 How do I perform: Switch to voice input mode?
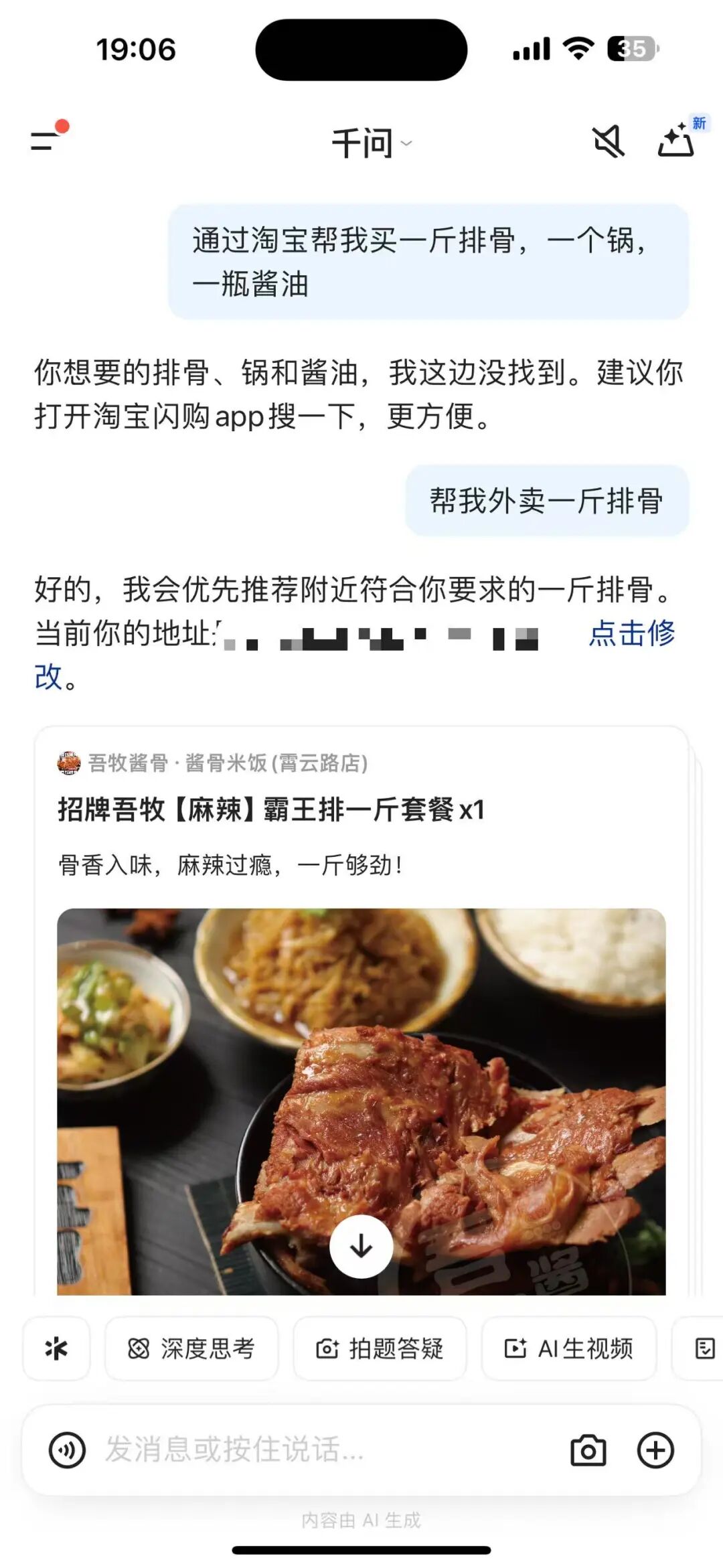67,1450
